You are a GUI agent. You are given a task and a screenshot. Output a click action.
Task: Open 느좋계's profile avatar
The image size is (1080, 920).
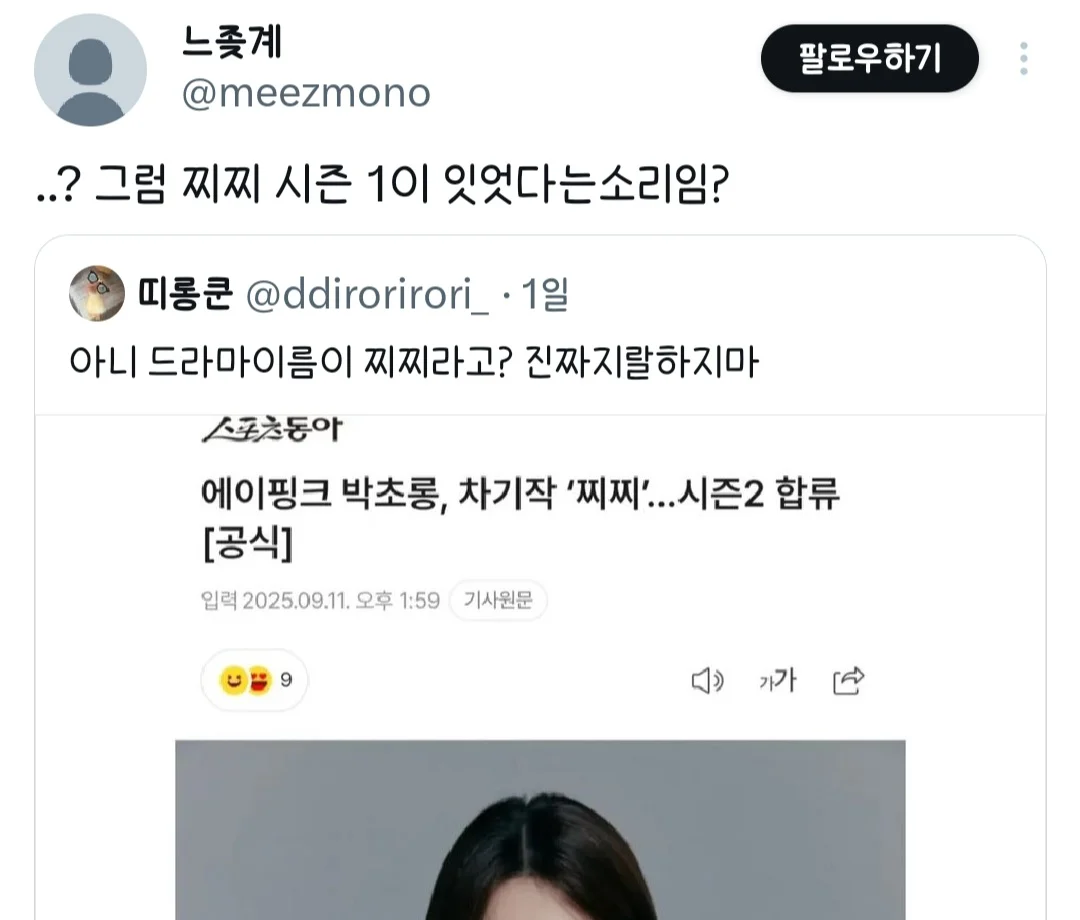click(x=90, y=70)
